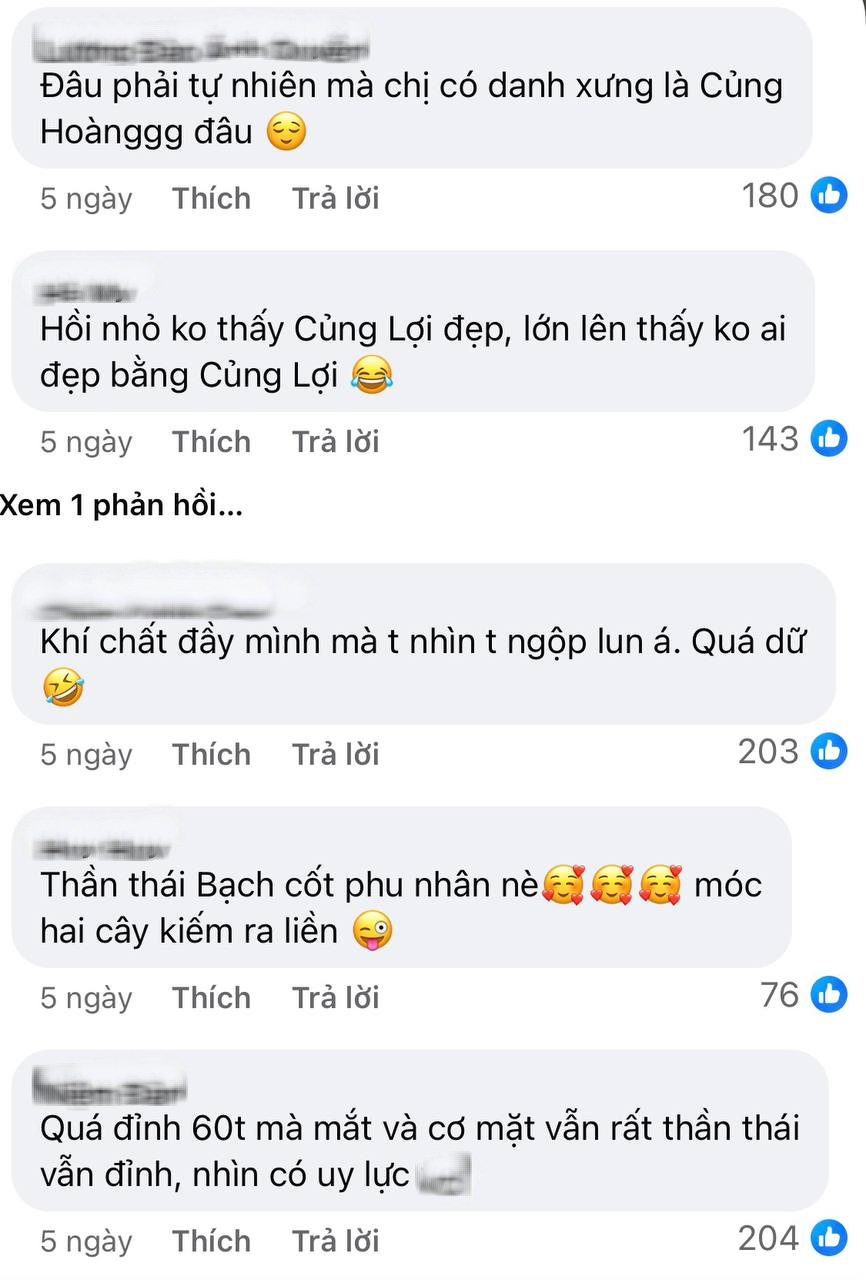866x1280 pixels.
Task: Like the 'Khí chất đầy mình' comment
Action: pyautogui.click(x=211, y=754)
